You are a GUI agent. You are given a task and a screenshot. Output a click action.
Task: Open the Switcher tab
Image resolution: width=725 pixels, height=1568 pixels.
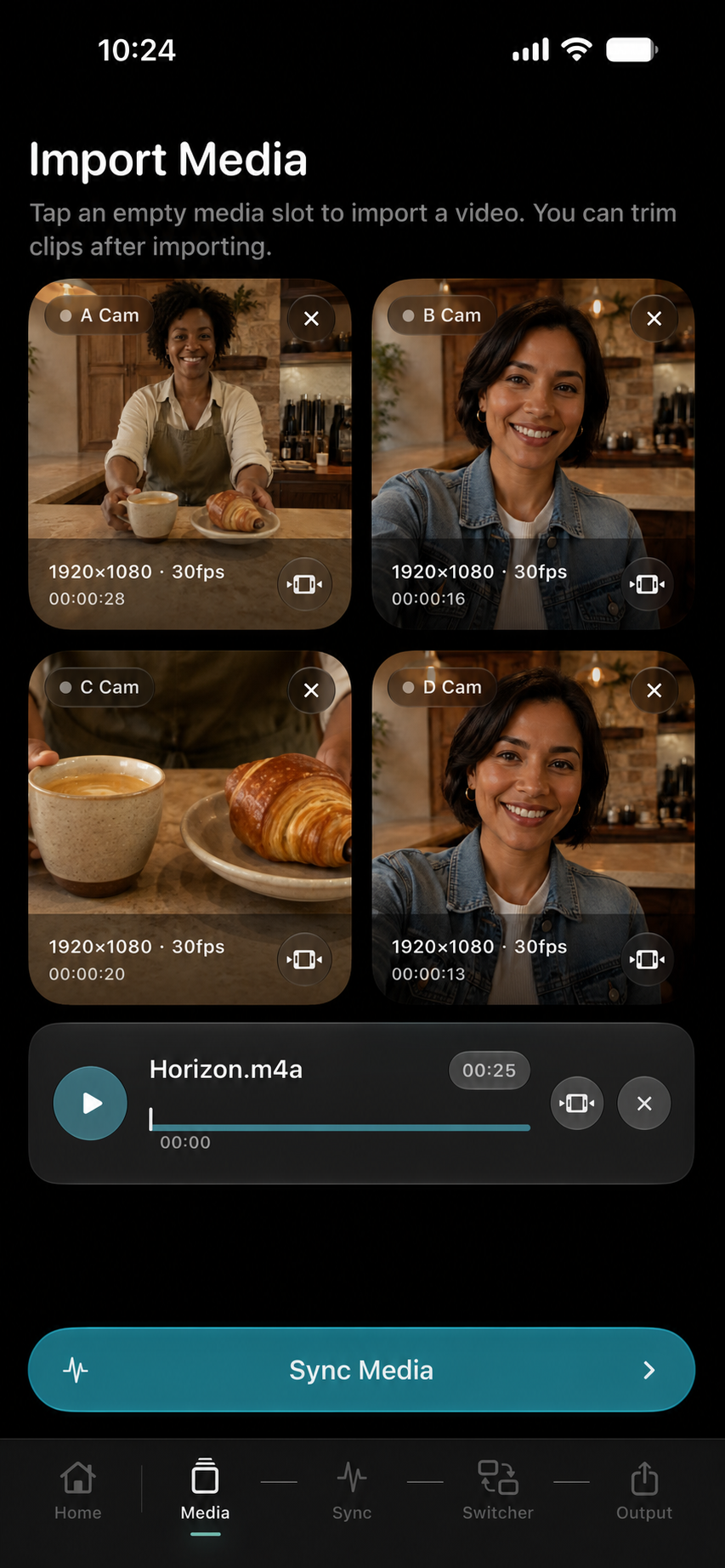click(x=498, y=1491)
